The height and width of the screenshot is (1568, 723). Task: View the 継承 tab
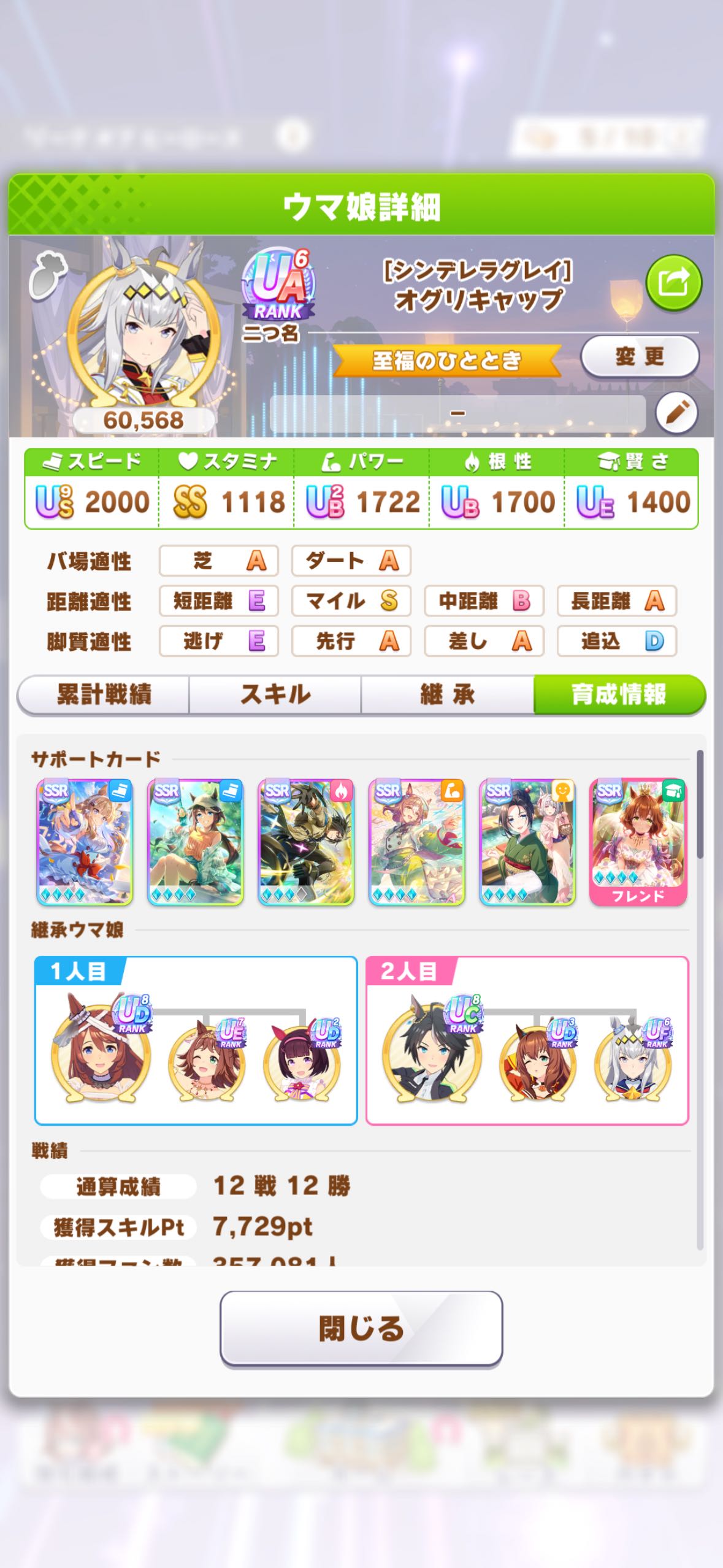click(447, 694)
